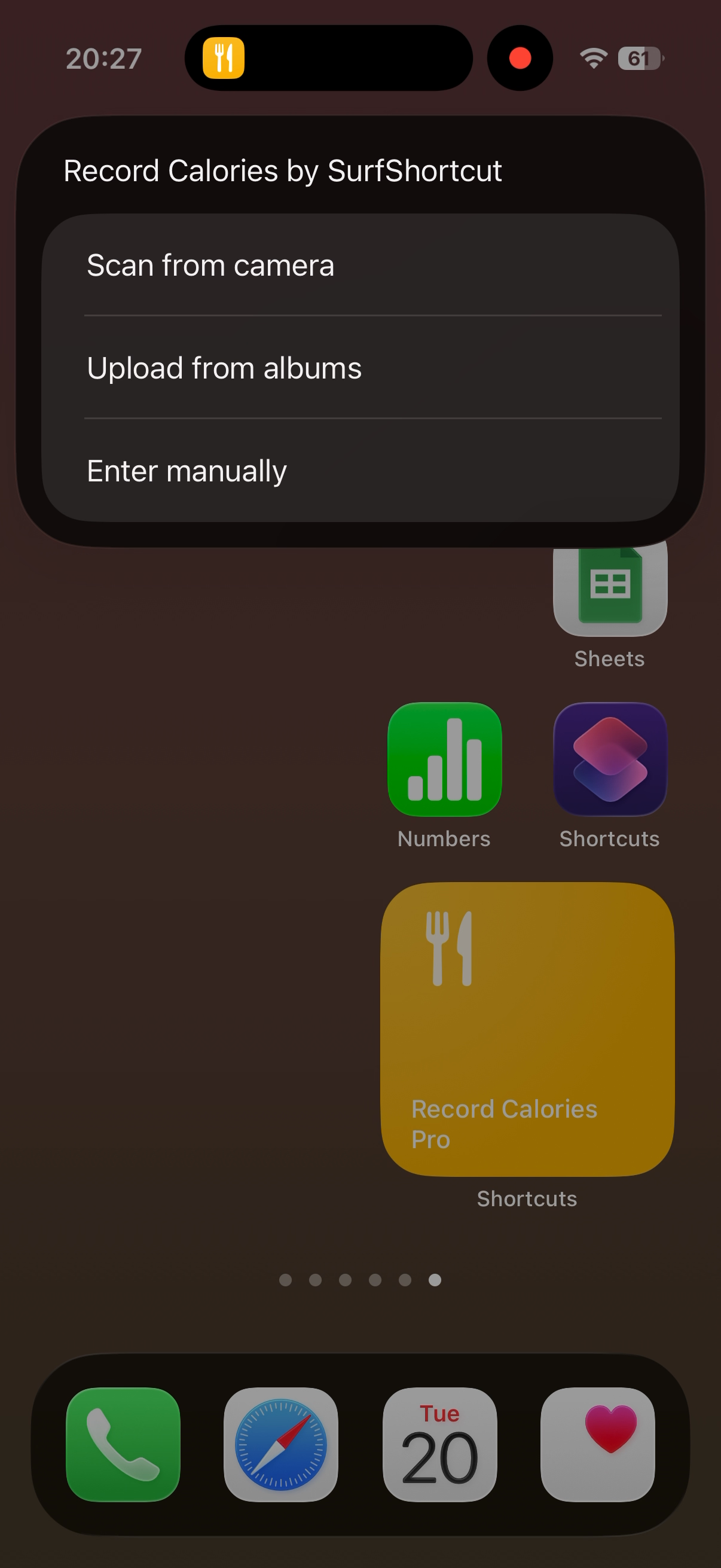The width and height of the screenshot is (721, 1568).
Task: Open the Numbers app
Action: pyautogui.click(x=444, y=758)
